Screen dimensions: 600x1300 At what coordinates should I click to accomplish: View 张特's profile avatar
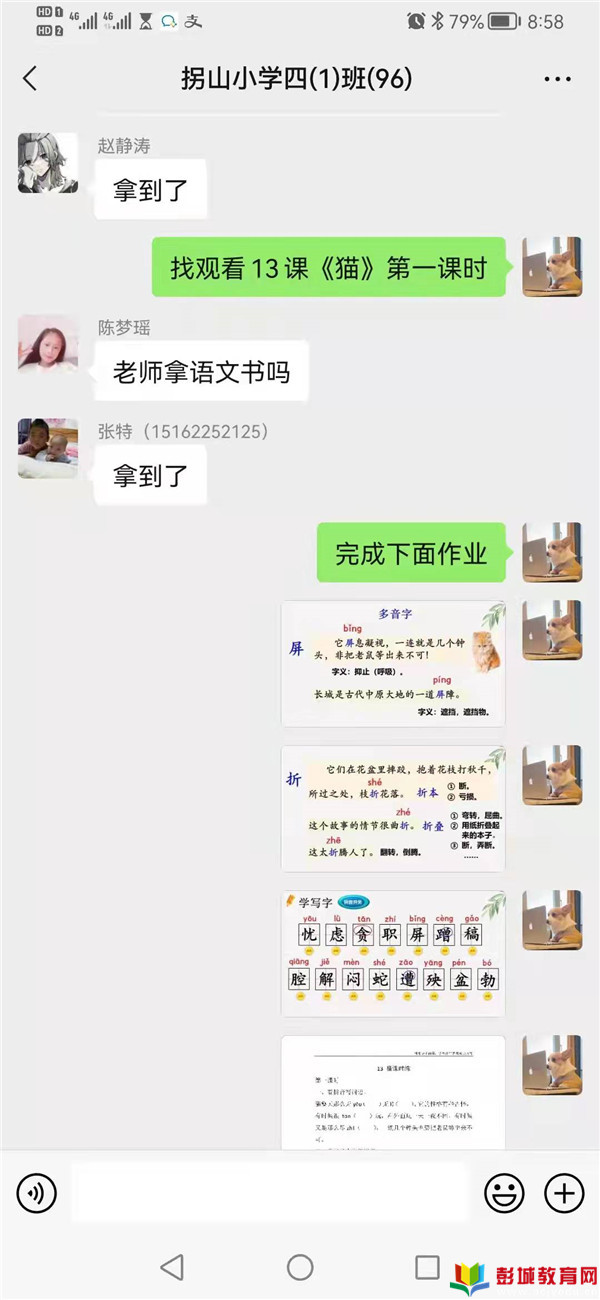(48, 448)
